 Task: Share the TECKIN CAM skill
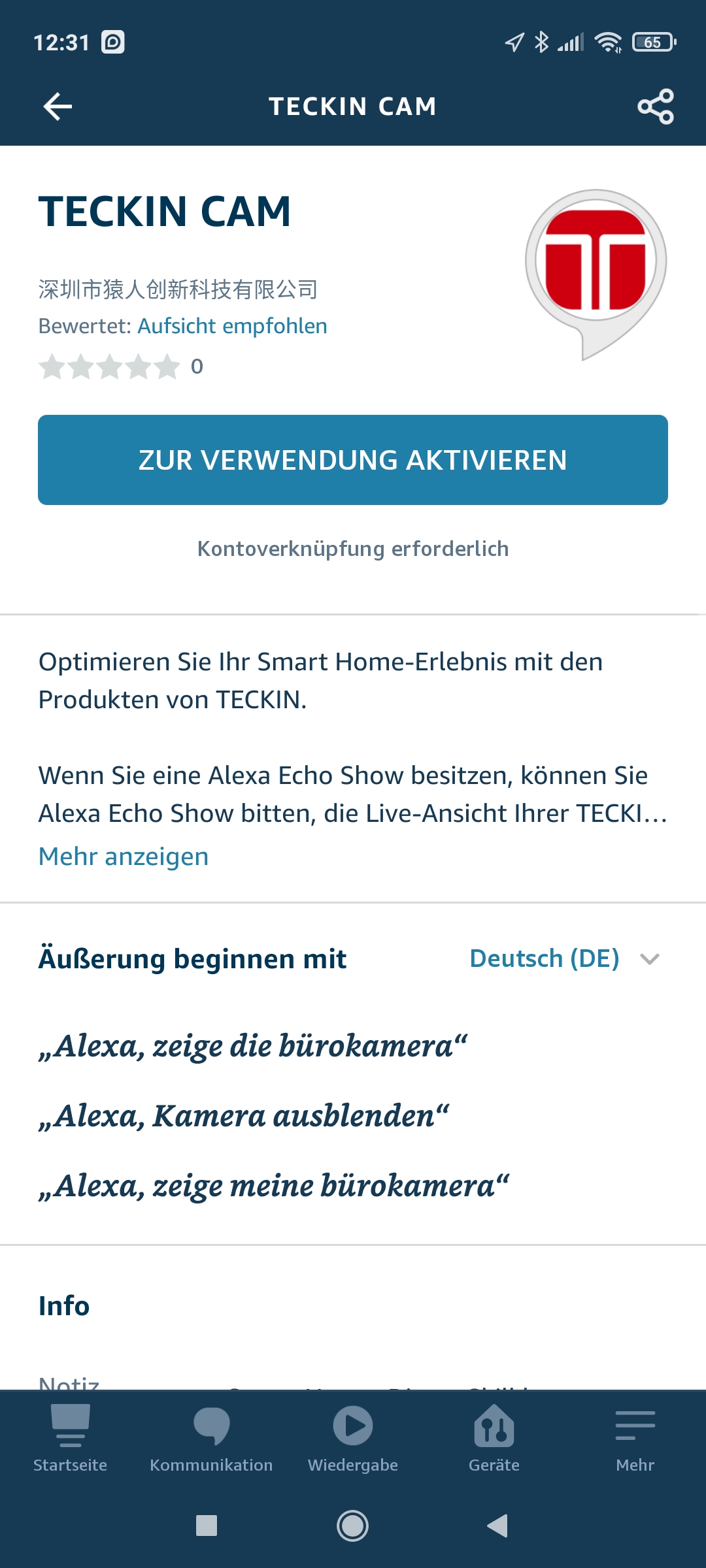pos(656,106)
